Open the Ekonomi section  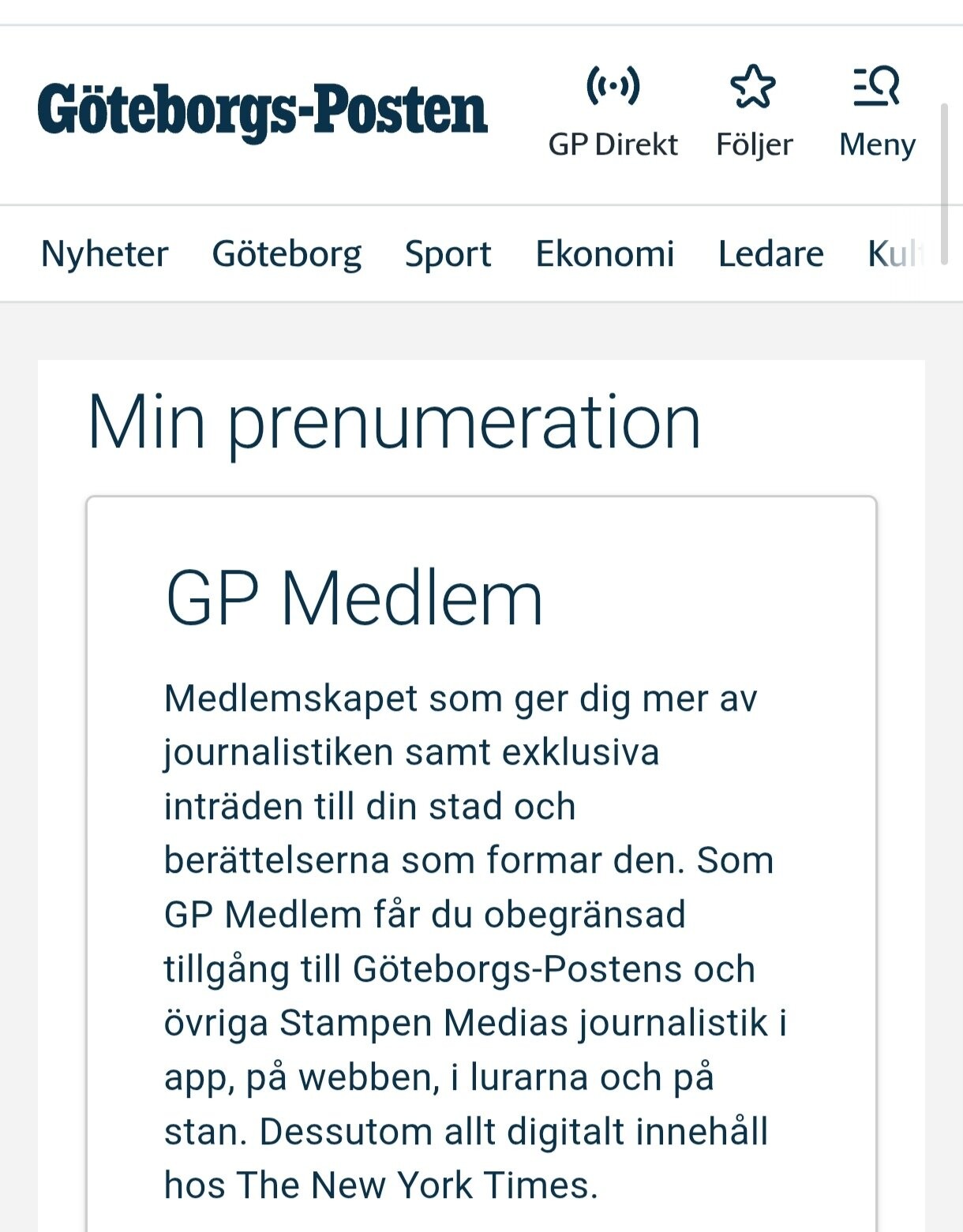[x=605, y=254]
